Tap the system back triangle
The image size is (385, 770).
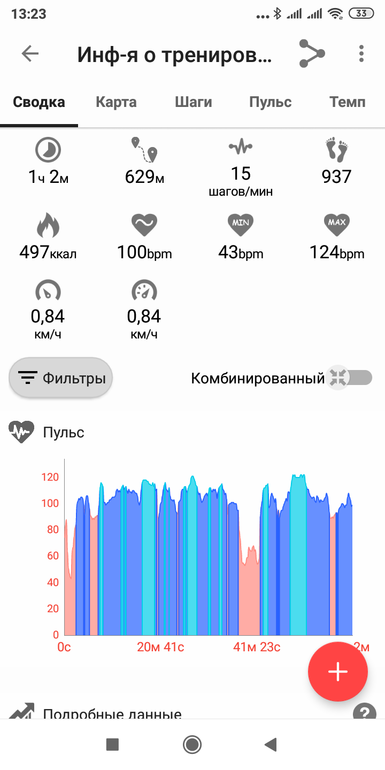pyautogui.click(x=271, y=744)
